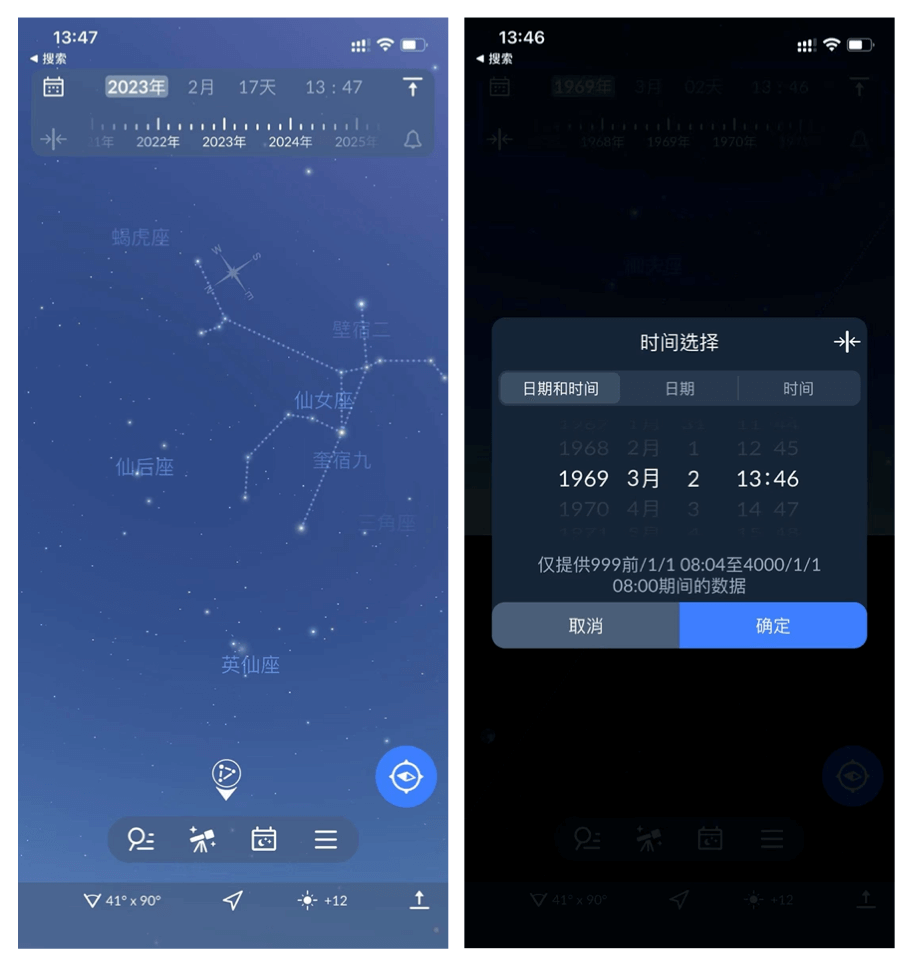Image resolution: width=916 pixels, height=968 pixels.
Task: Select the 2023年 year field in time bar
Action: pyautogui.click(x=136, y=87)
